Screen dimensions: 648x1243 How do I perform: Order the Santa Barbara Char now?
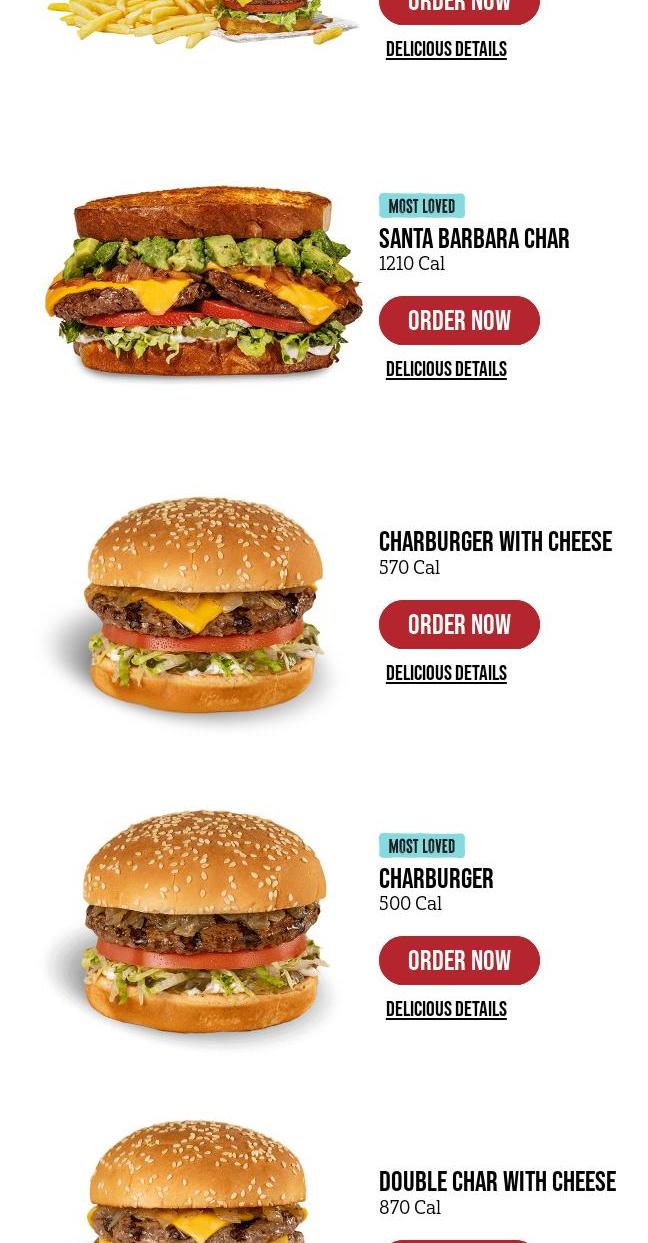point(459,321)
